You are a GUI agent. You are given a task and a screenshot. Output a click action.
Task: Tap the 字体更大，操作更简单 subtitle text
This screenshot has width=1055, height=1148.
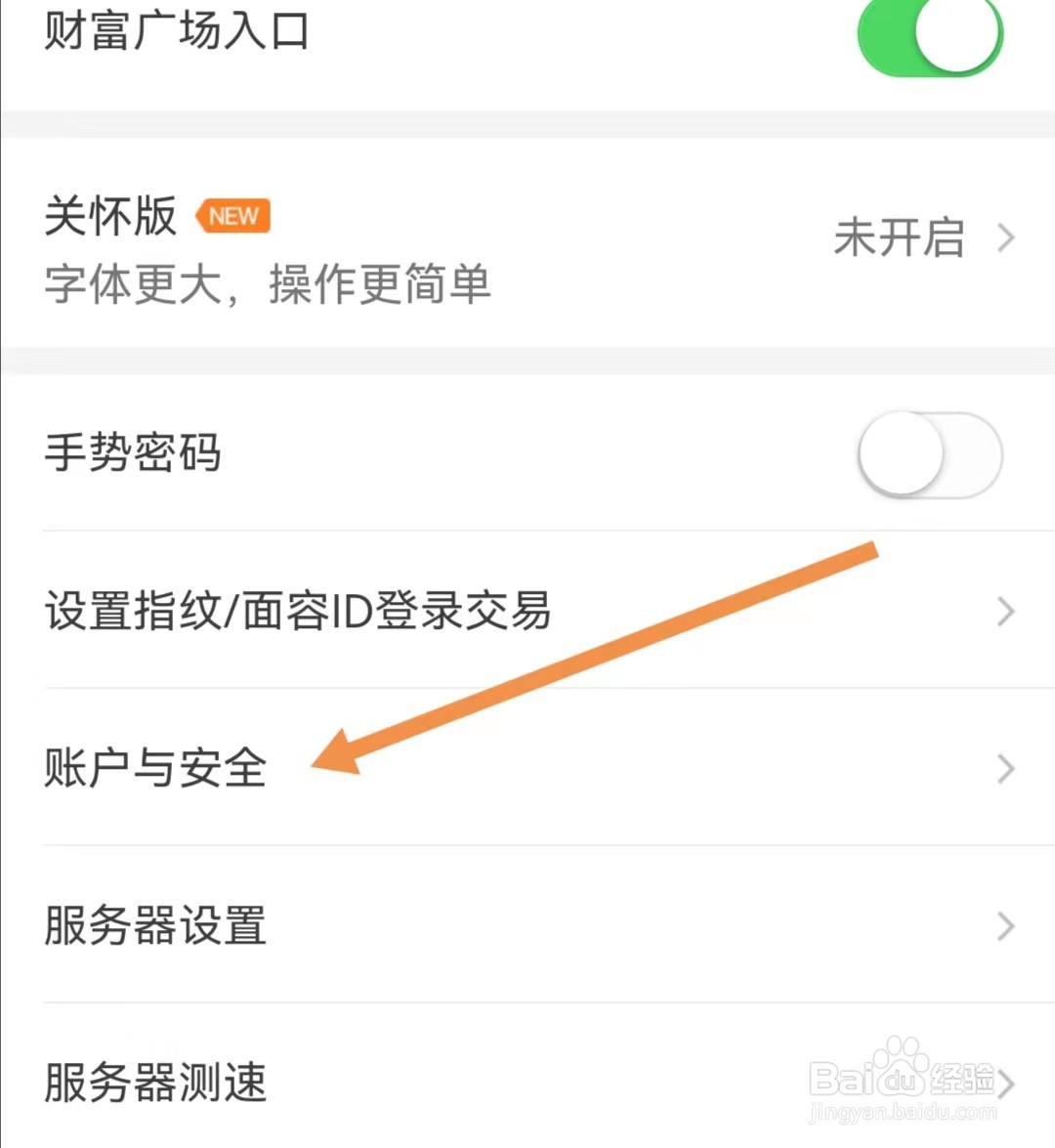click(x=268, y=286)
